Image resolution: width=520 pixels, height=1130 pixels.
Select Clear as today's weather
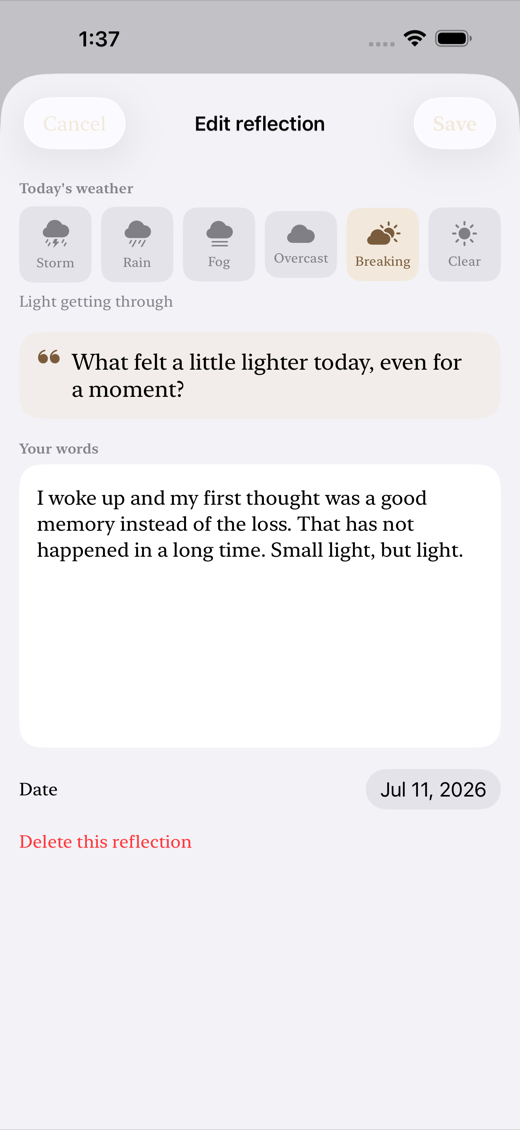tap(465, 244)
